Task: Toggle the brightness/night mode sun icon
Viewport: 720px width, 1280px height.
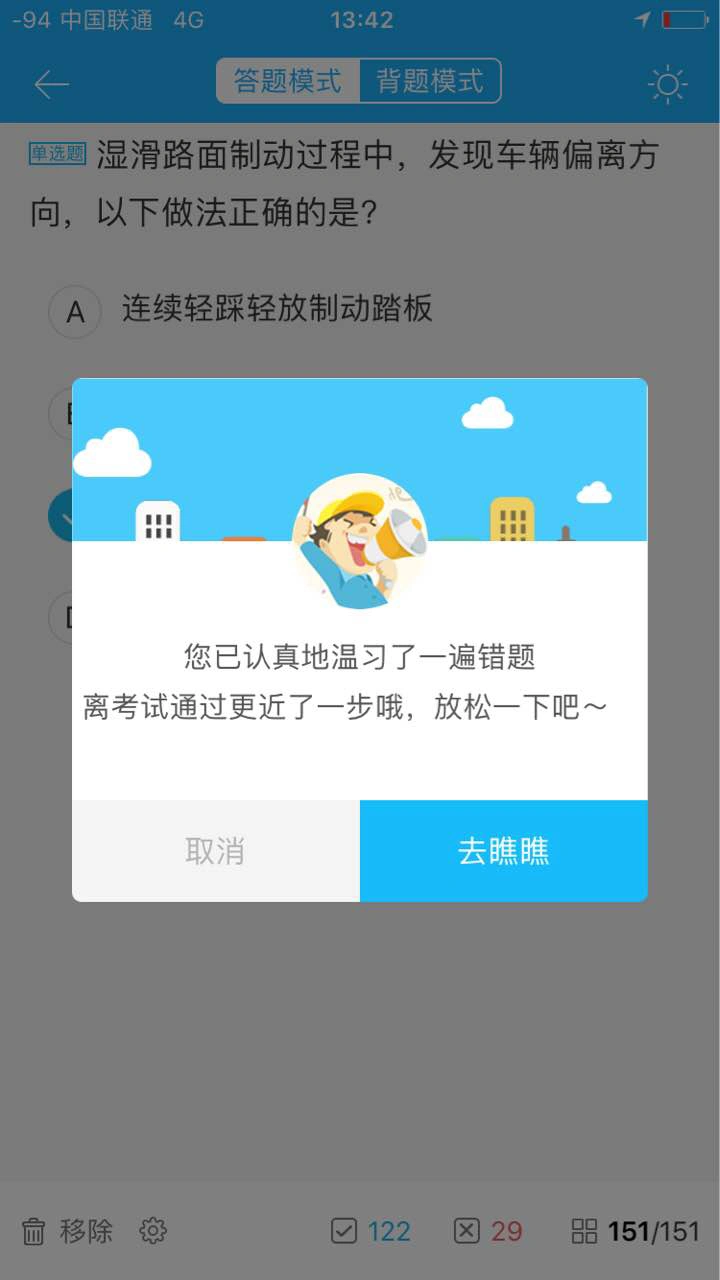Action: pyautogui.click(x=668, y=84)
